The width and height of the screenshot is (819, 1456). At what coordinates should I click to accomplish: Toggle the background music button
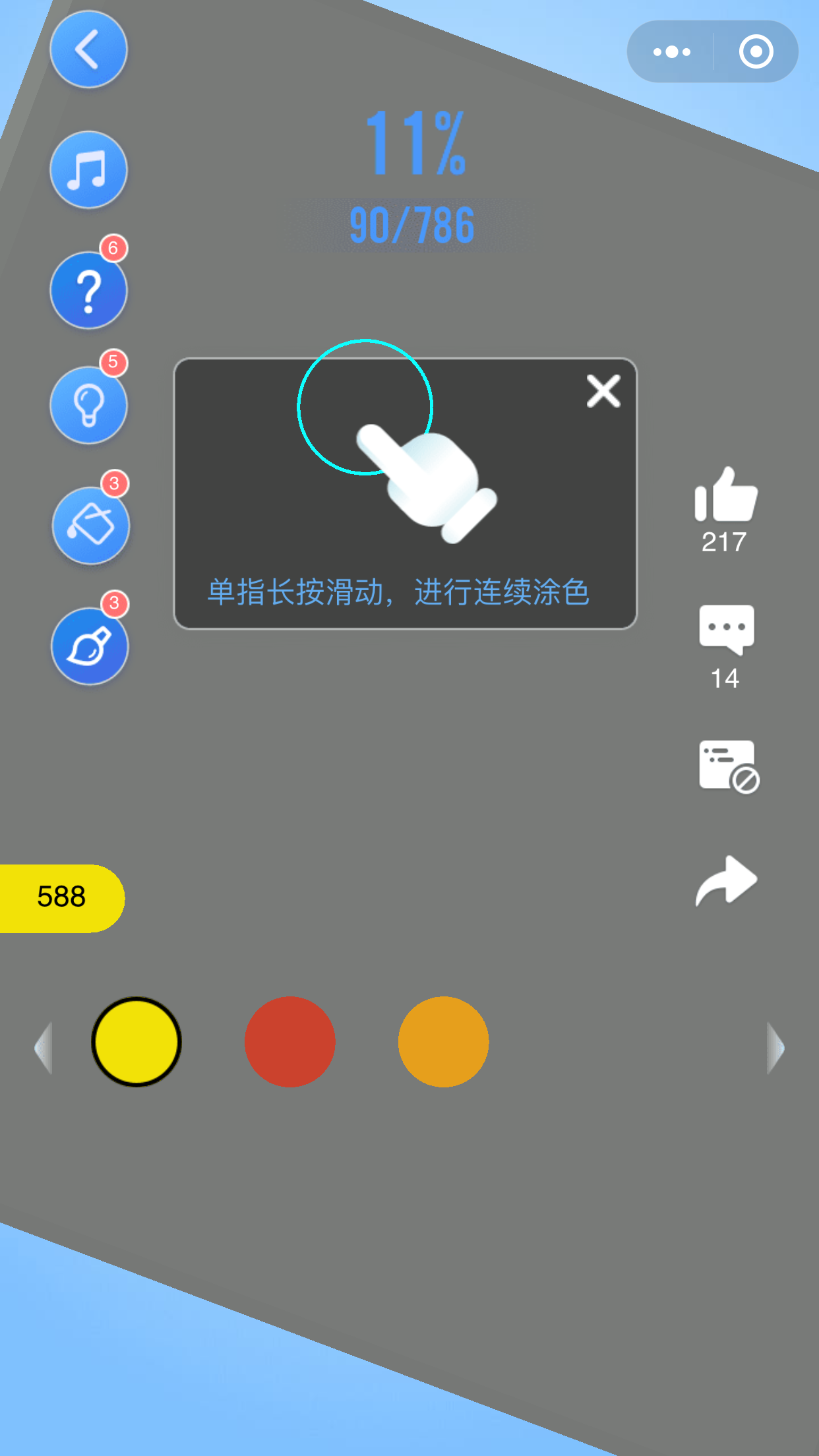click(88, 170)
